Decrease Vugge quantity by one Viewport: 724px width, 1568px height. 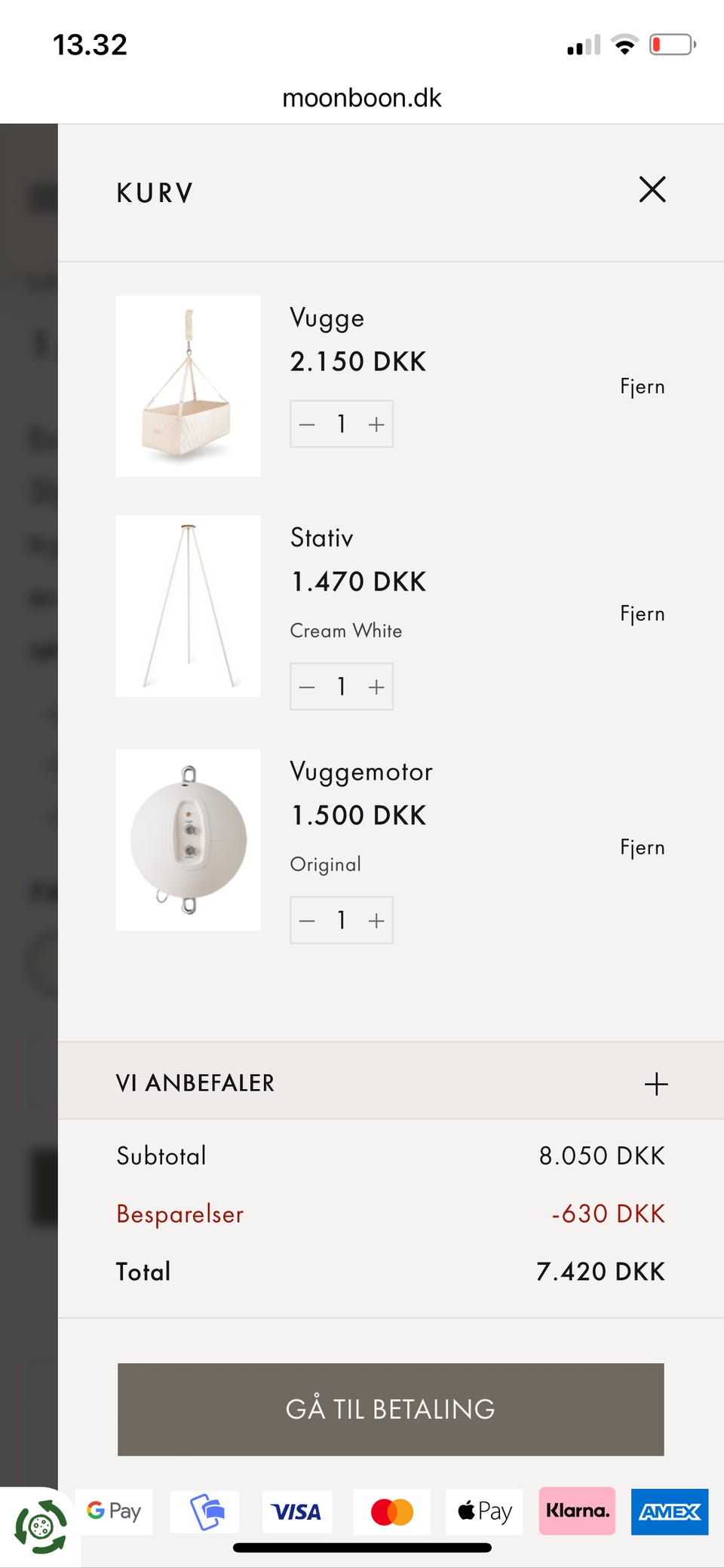tap(307, 425)
